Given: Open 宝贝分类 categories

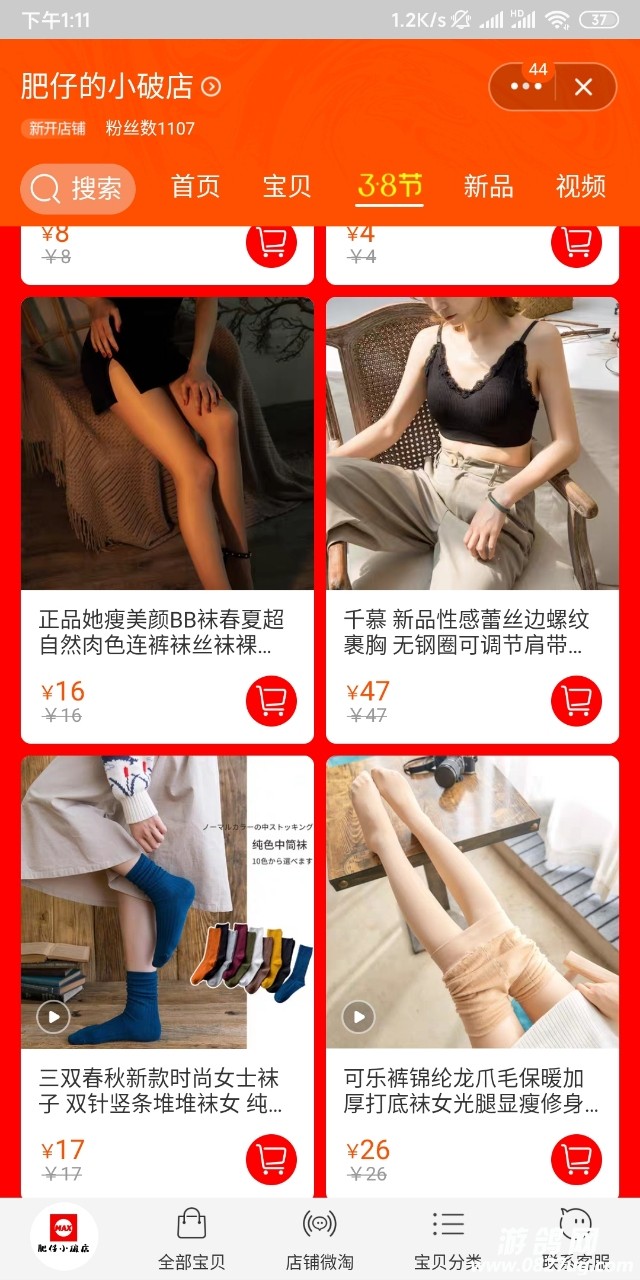Looking at the screenshot, I should click(447, 1239).
